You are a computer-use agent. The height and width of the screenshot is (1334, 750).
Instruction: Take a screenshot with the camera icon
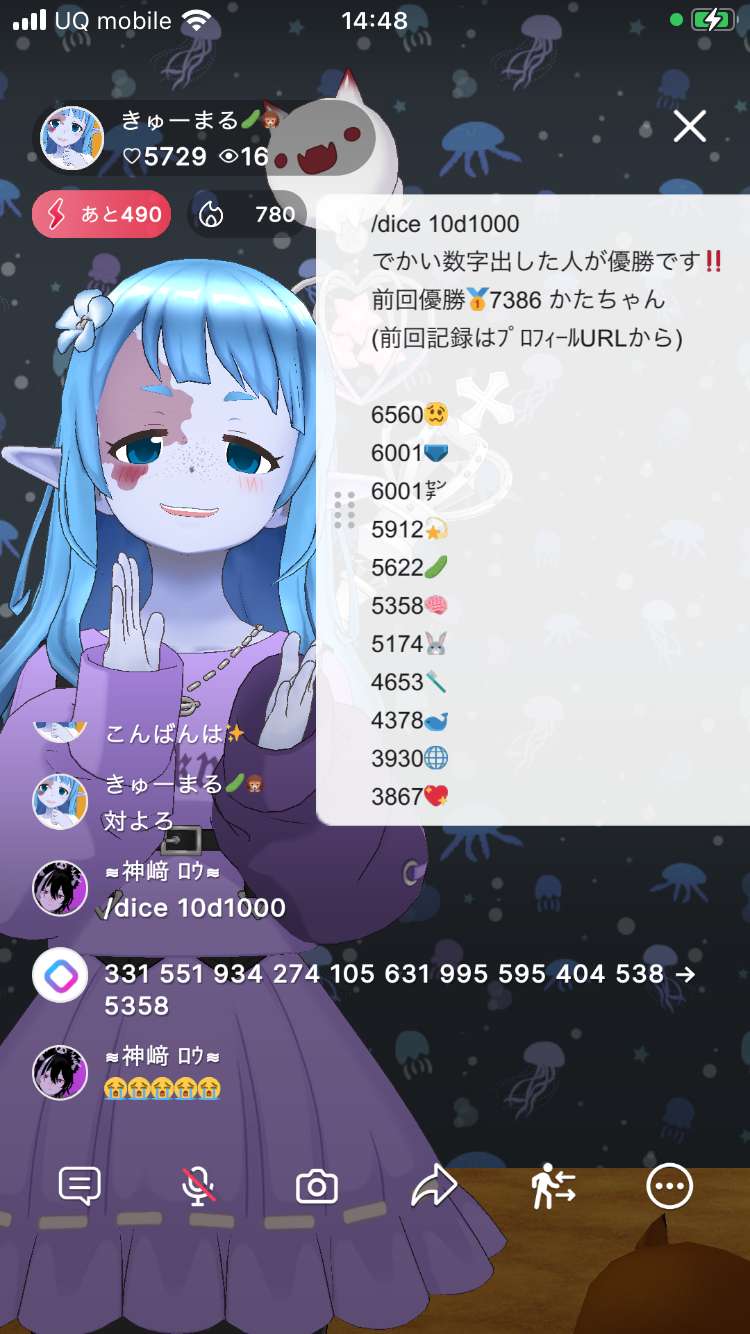[x=316, y=1187]
